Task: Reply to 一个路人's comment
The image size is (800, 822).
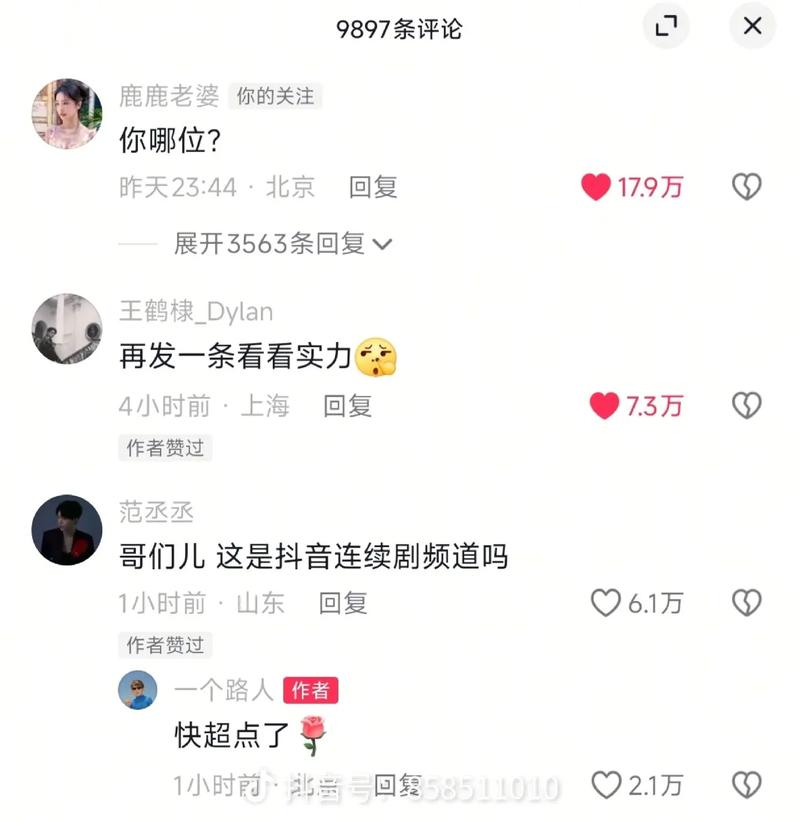Action: click(400, 785)
